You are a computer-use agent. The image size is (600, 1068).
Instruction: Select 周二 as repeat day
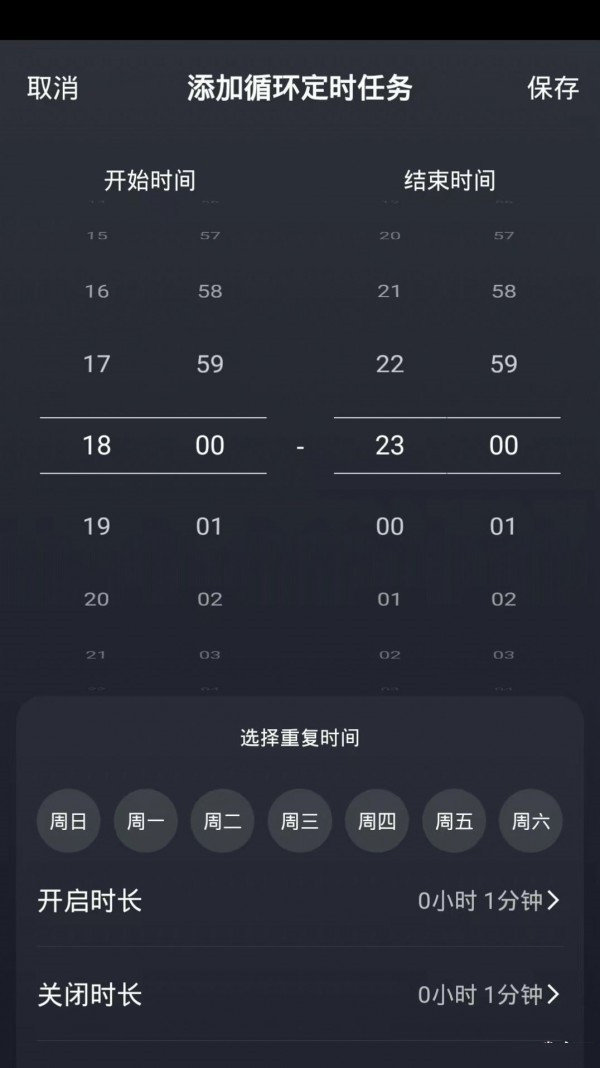[x=223, y=822]
